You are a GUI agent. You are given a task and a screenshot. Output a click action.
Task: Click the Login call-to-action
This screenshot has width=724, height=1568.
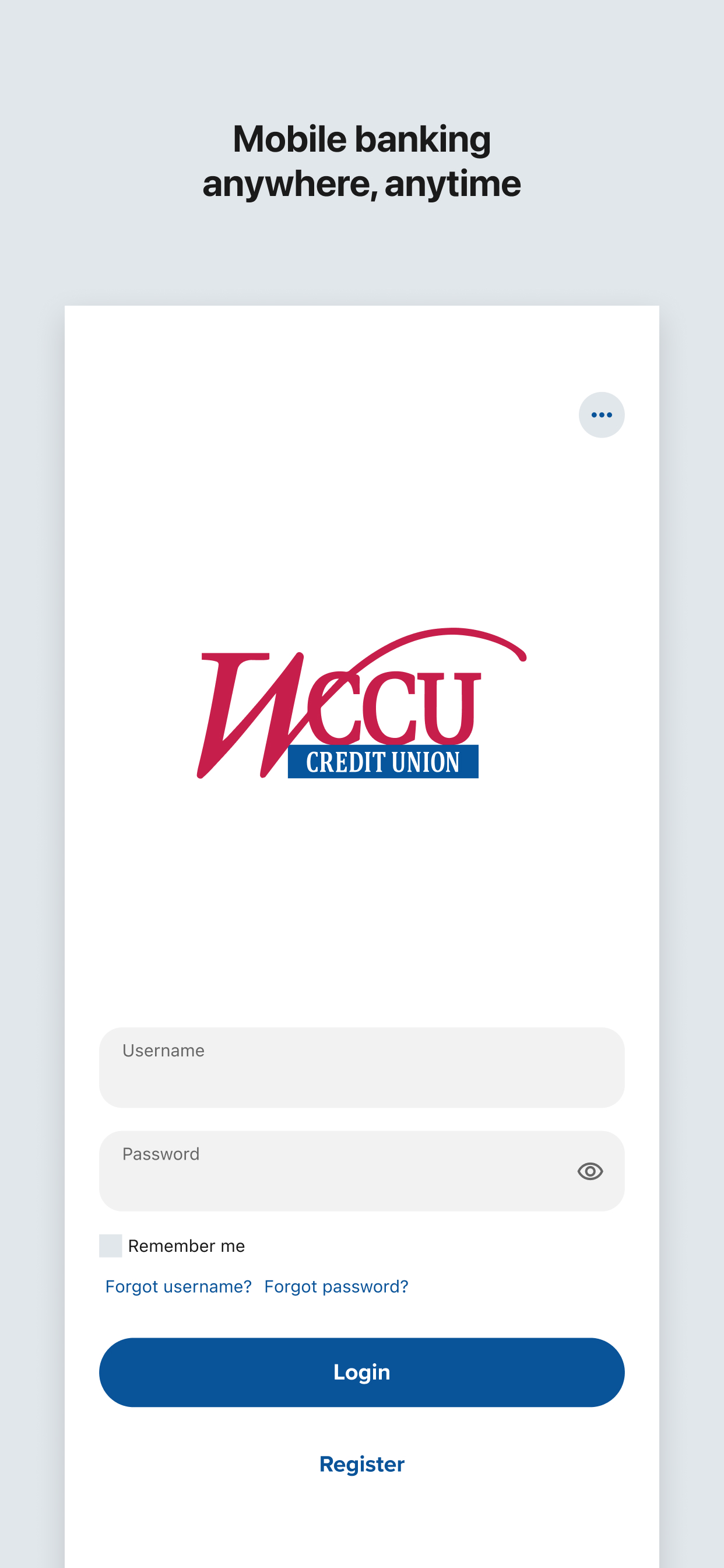pyautogui.click(x=362, y=1373)
